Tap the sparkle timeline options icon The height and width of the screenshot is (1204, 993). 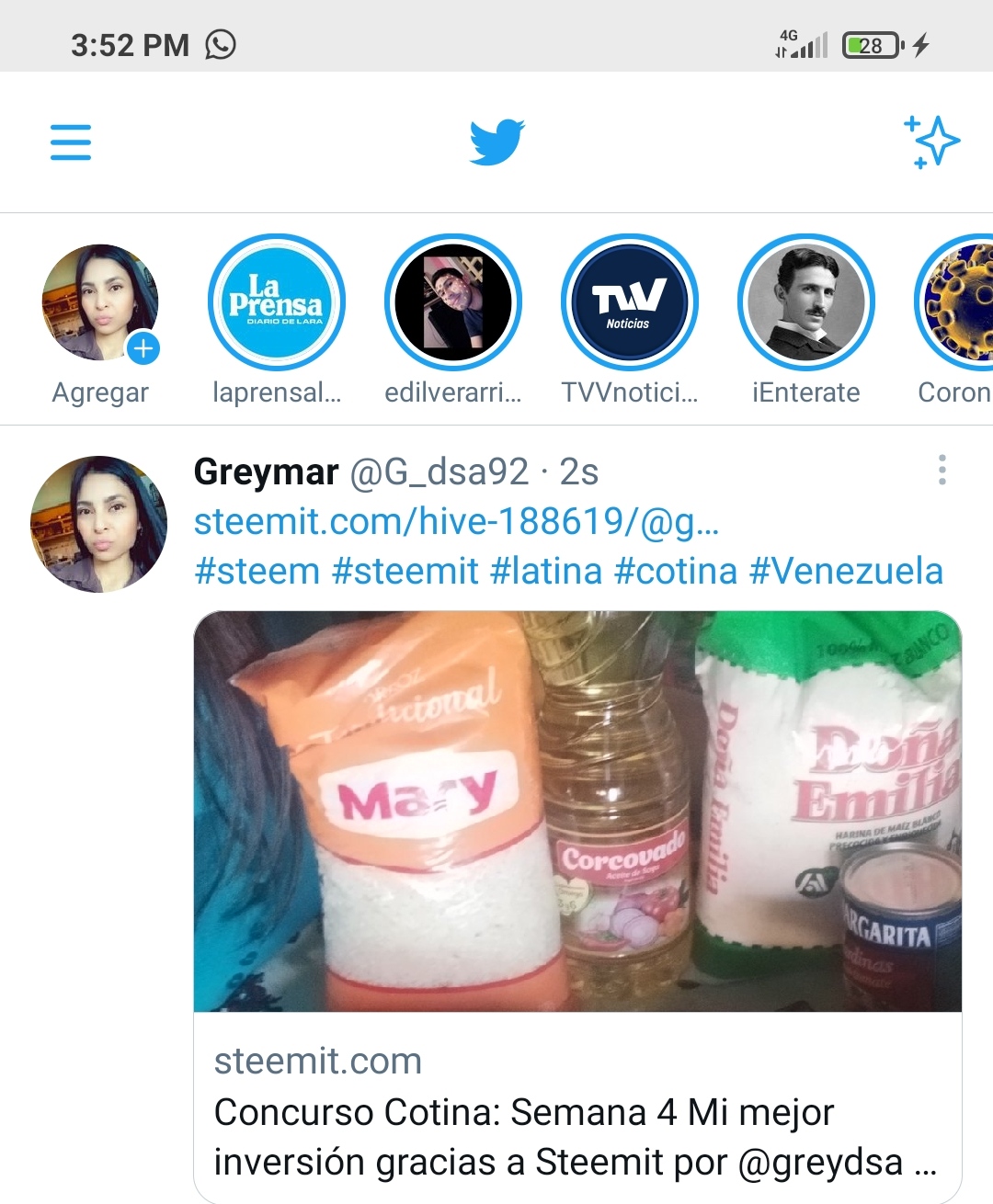point(932,141)
